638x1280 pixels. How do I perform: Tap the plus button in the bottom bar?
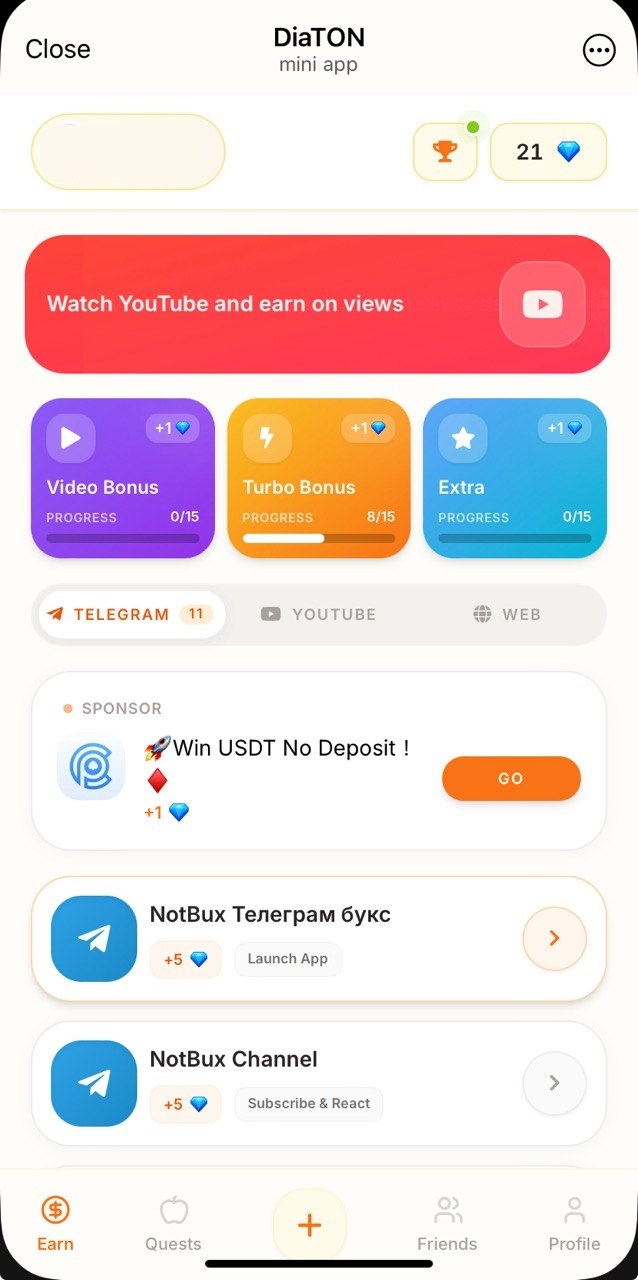310,1225
